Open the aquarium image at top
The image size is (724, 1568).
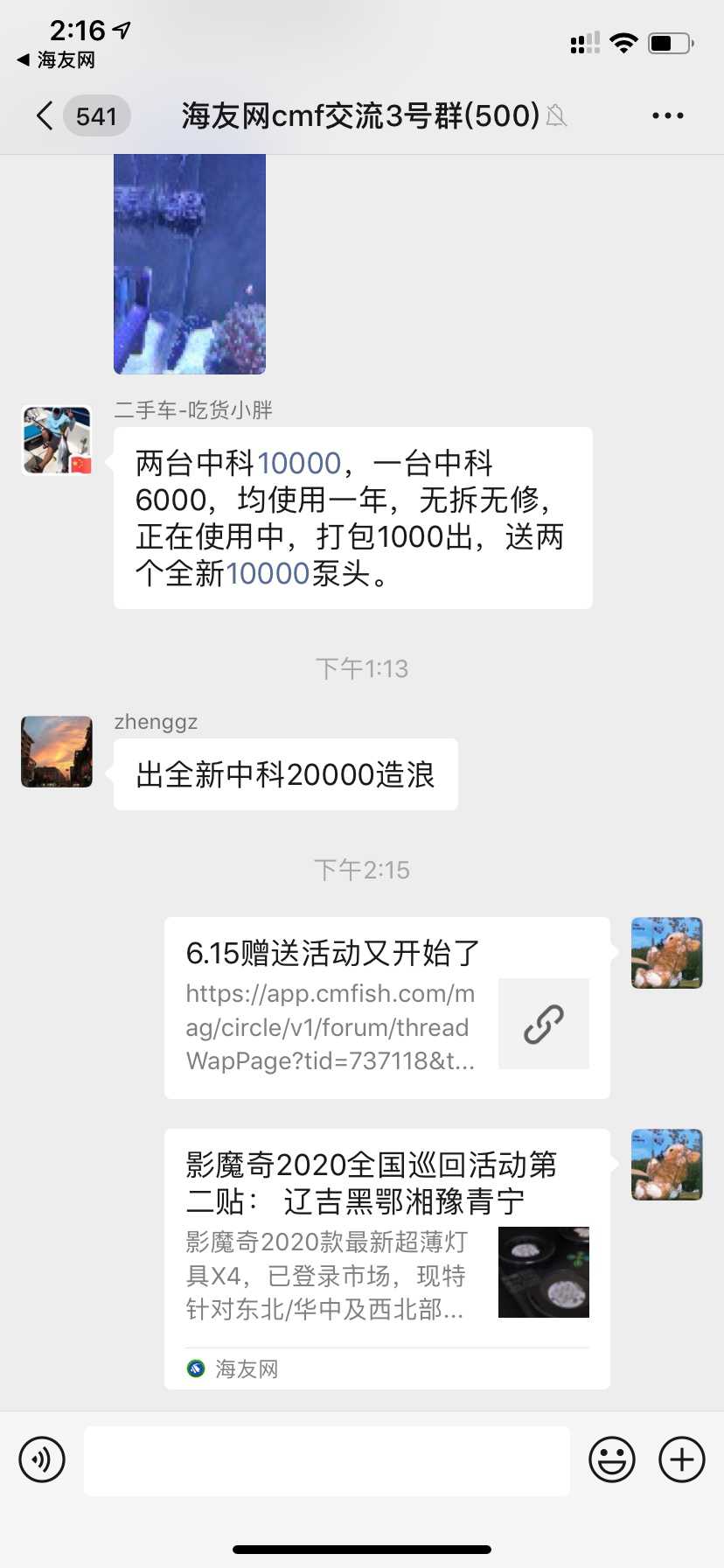tap(190, 262)
